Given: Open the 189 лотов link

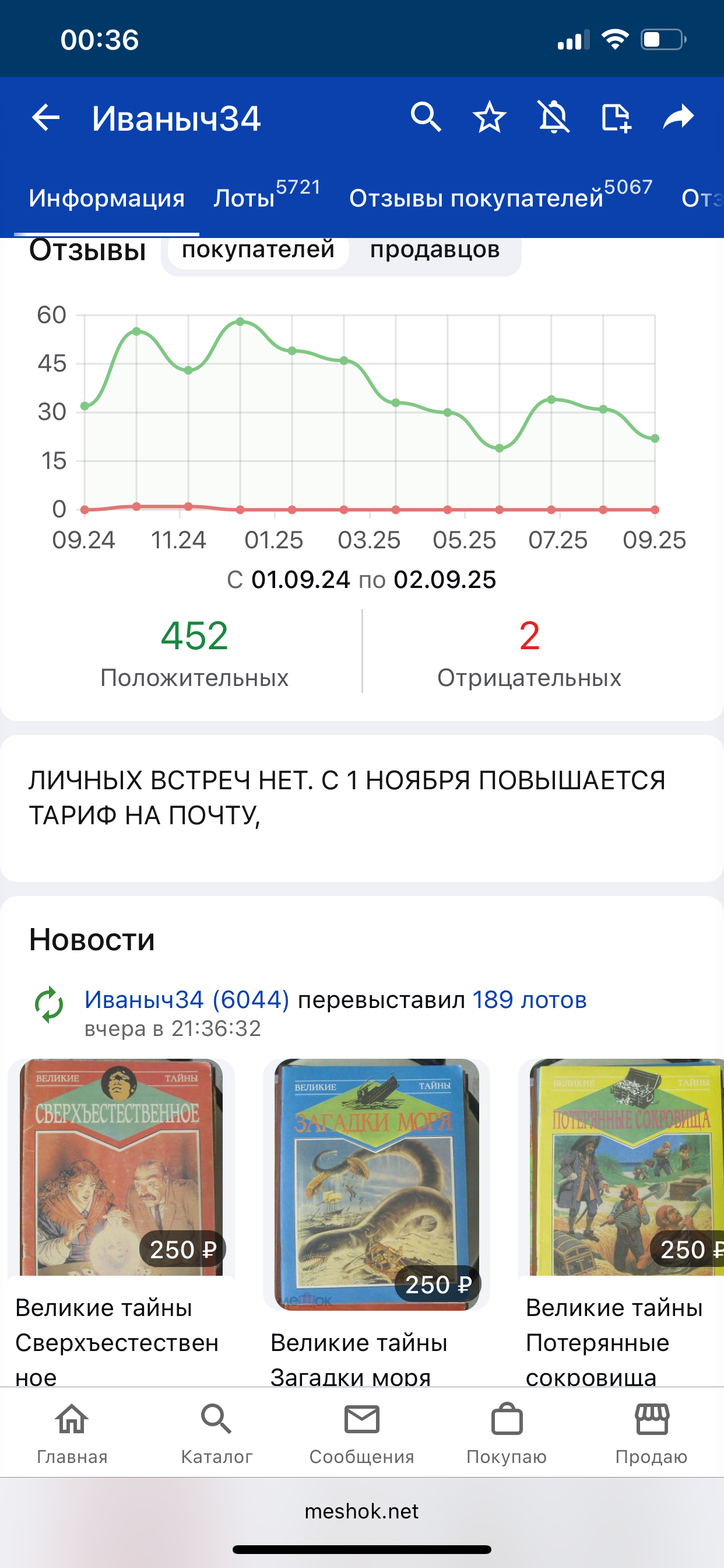Looking at the screenshot, I should [529, 999].
